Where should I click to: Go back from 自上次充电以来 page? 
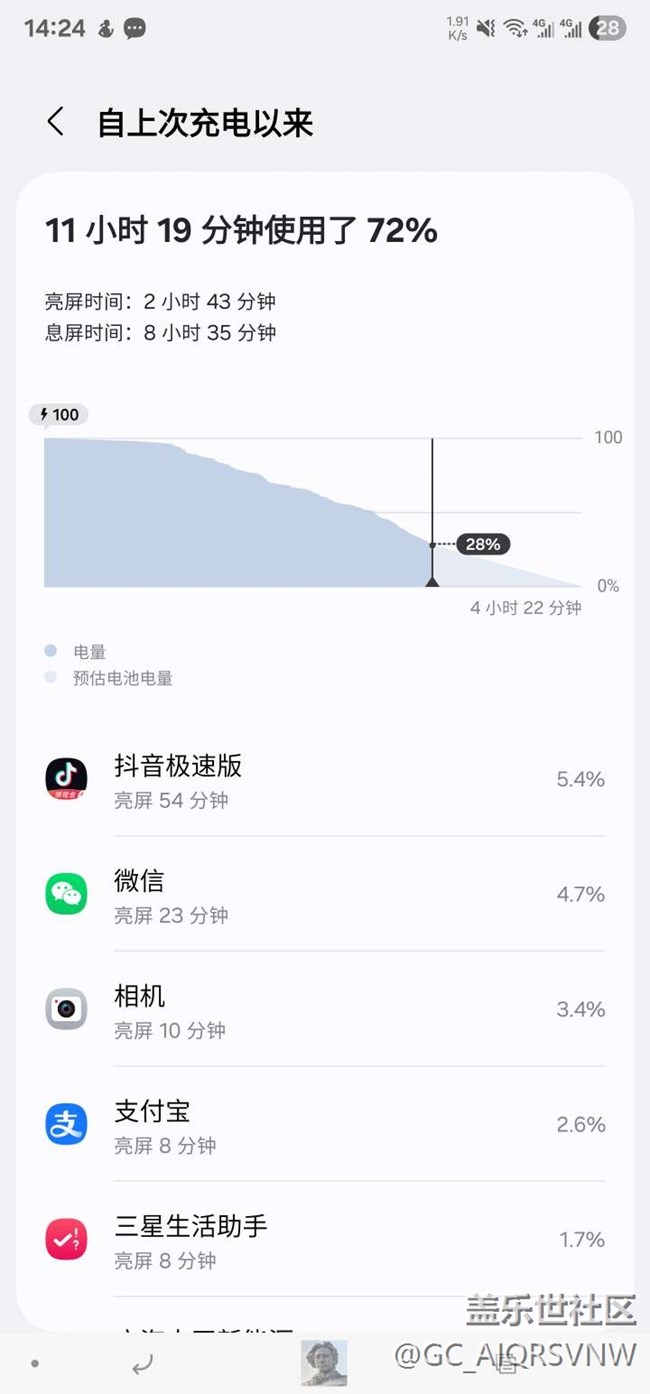click(x=56, y=123)
